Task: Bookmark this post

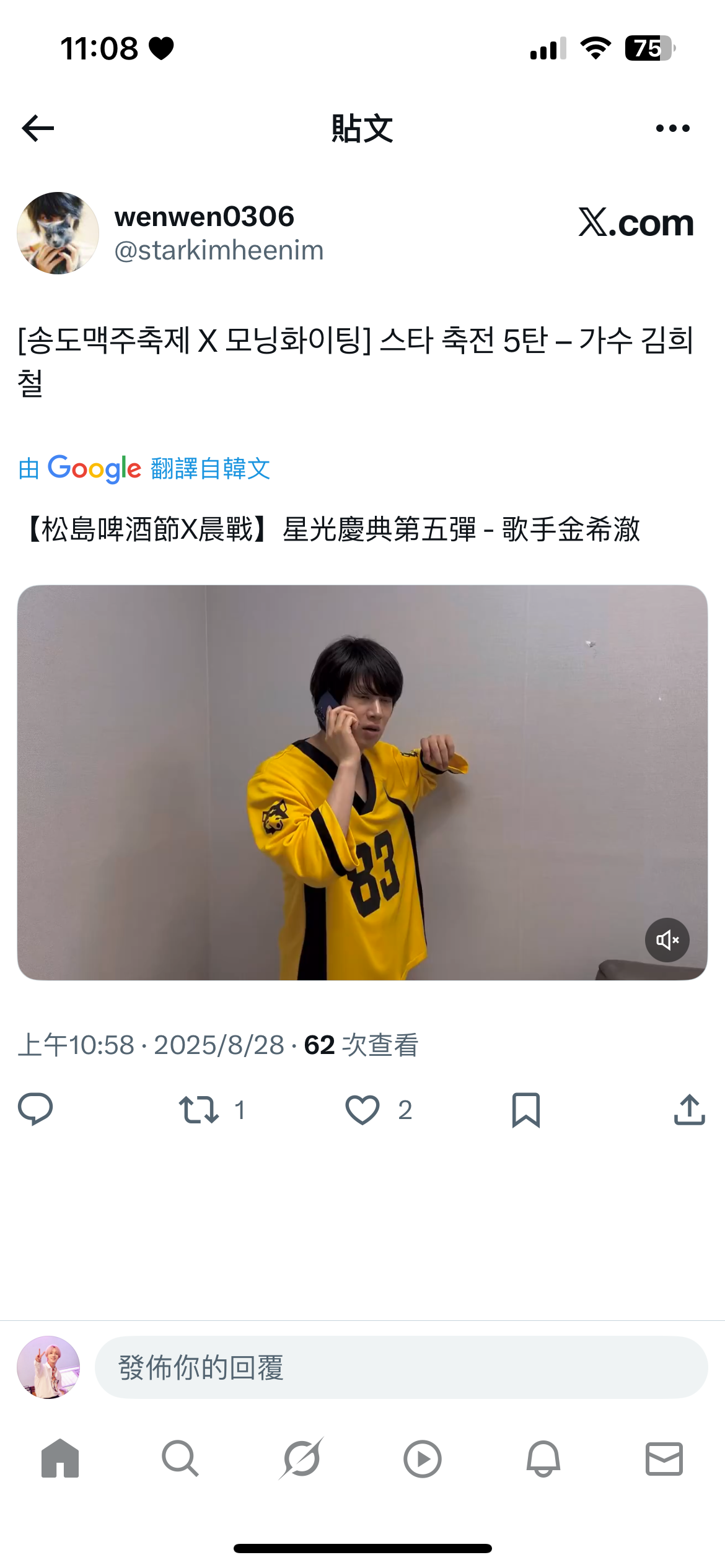Action: [525, 1110]
